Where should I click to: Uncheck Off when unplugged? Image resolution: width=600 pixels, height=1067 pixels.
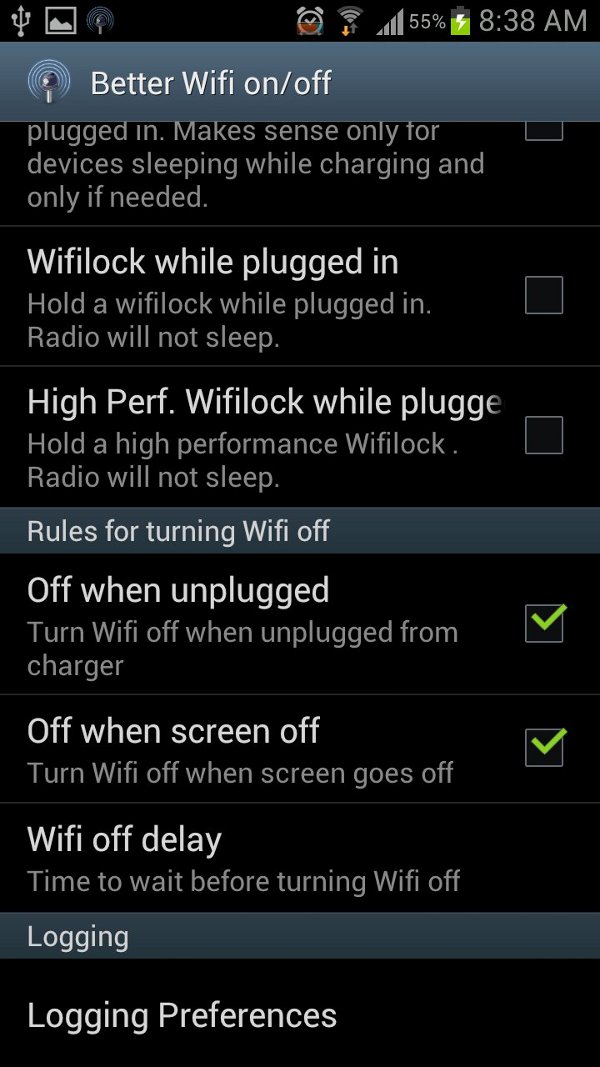point(543,623)
